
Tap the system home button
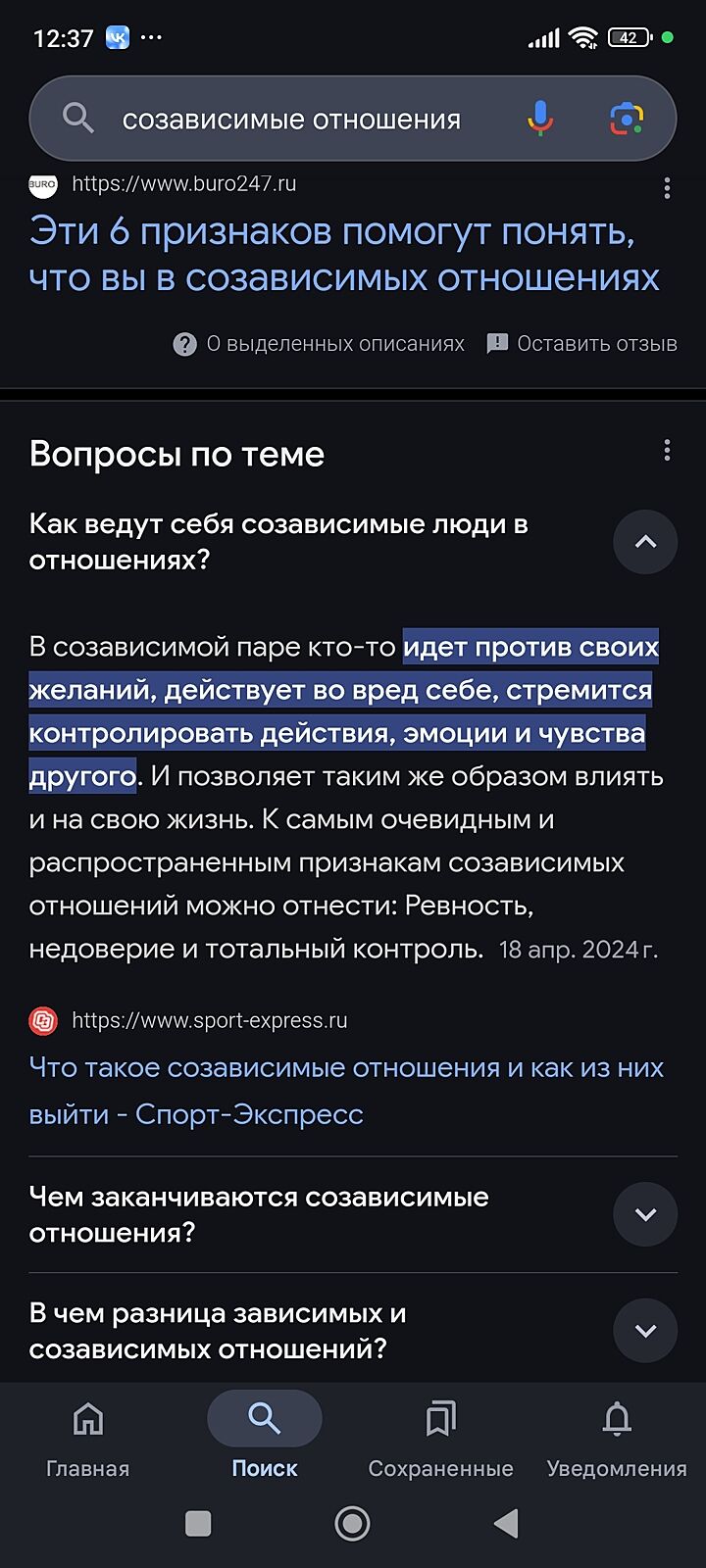tap(352, 1523)
